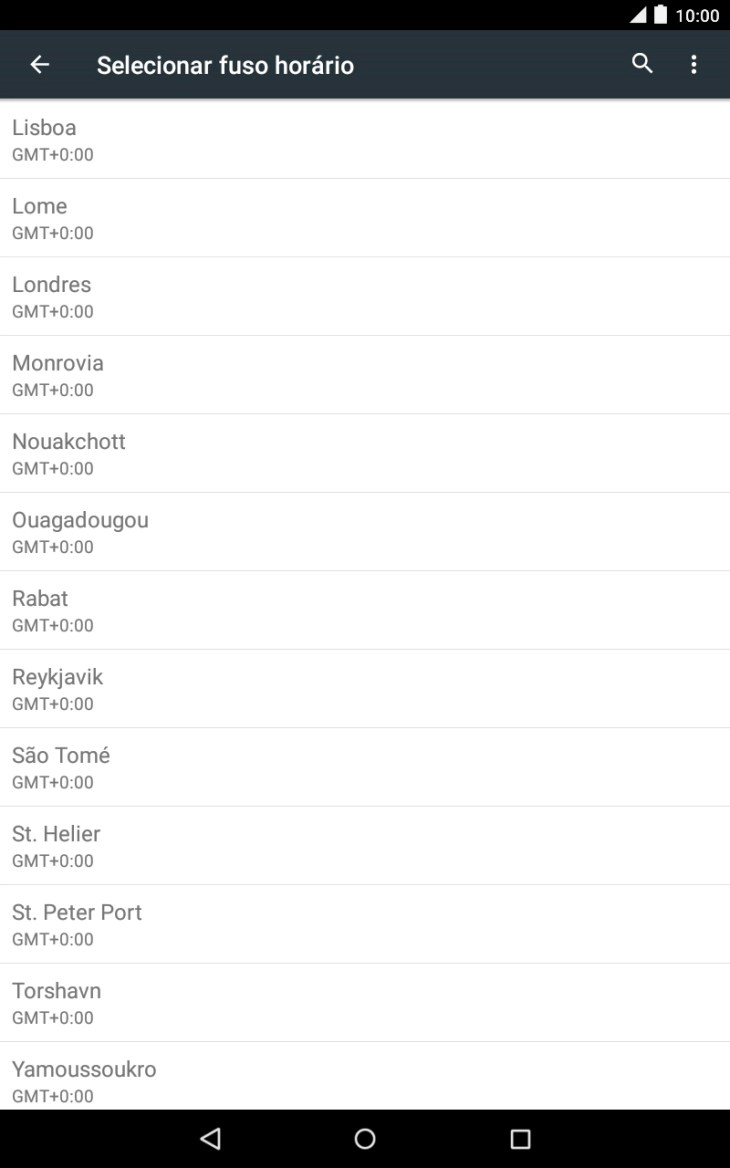Go back using the app bar arrow
Image resolution: width=730 pixels, height=1168 pixels.
click(x=39, y=65)
